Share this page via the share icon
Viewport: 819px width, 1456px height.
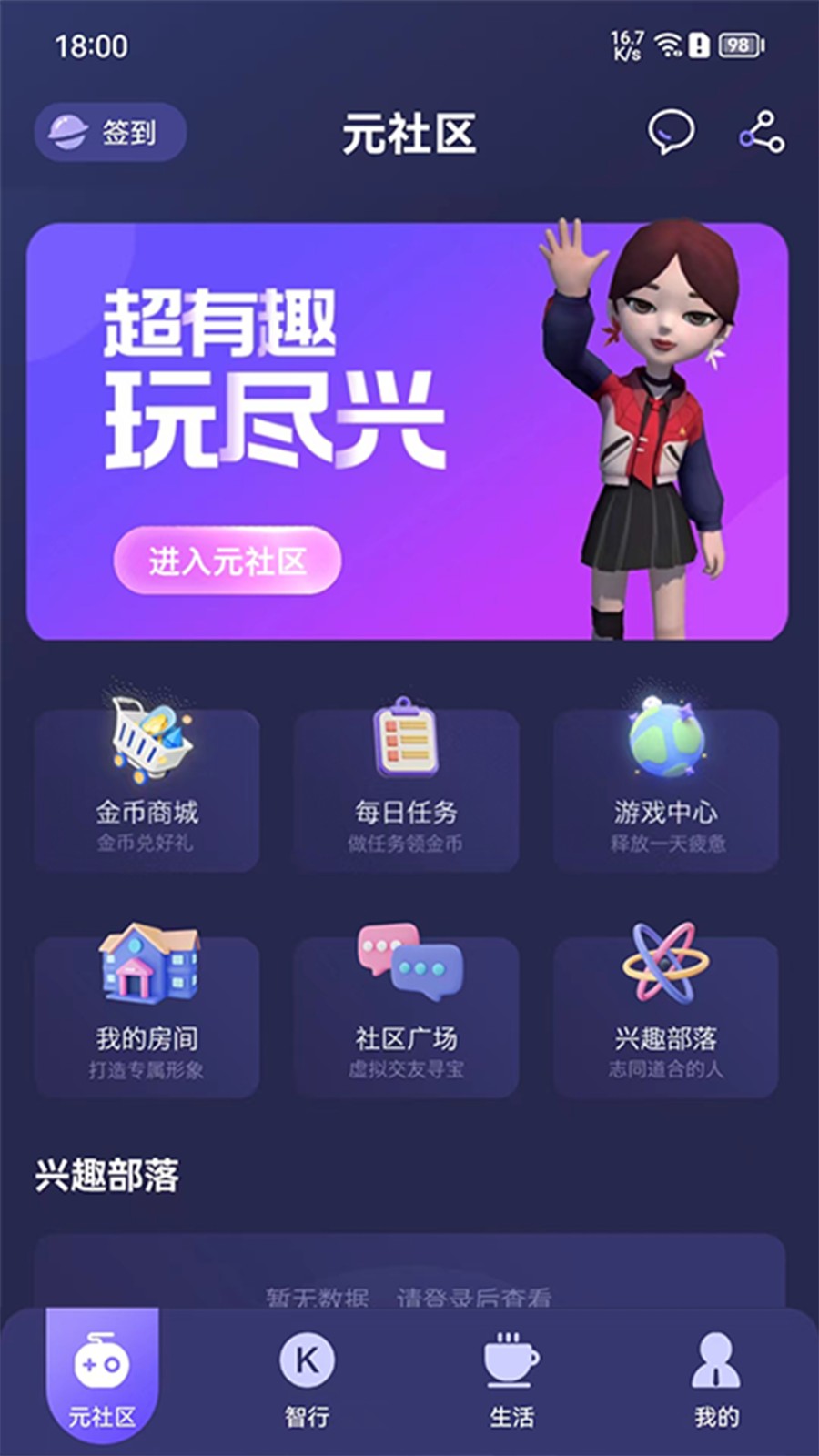(x=762, y=133)
